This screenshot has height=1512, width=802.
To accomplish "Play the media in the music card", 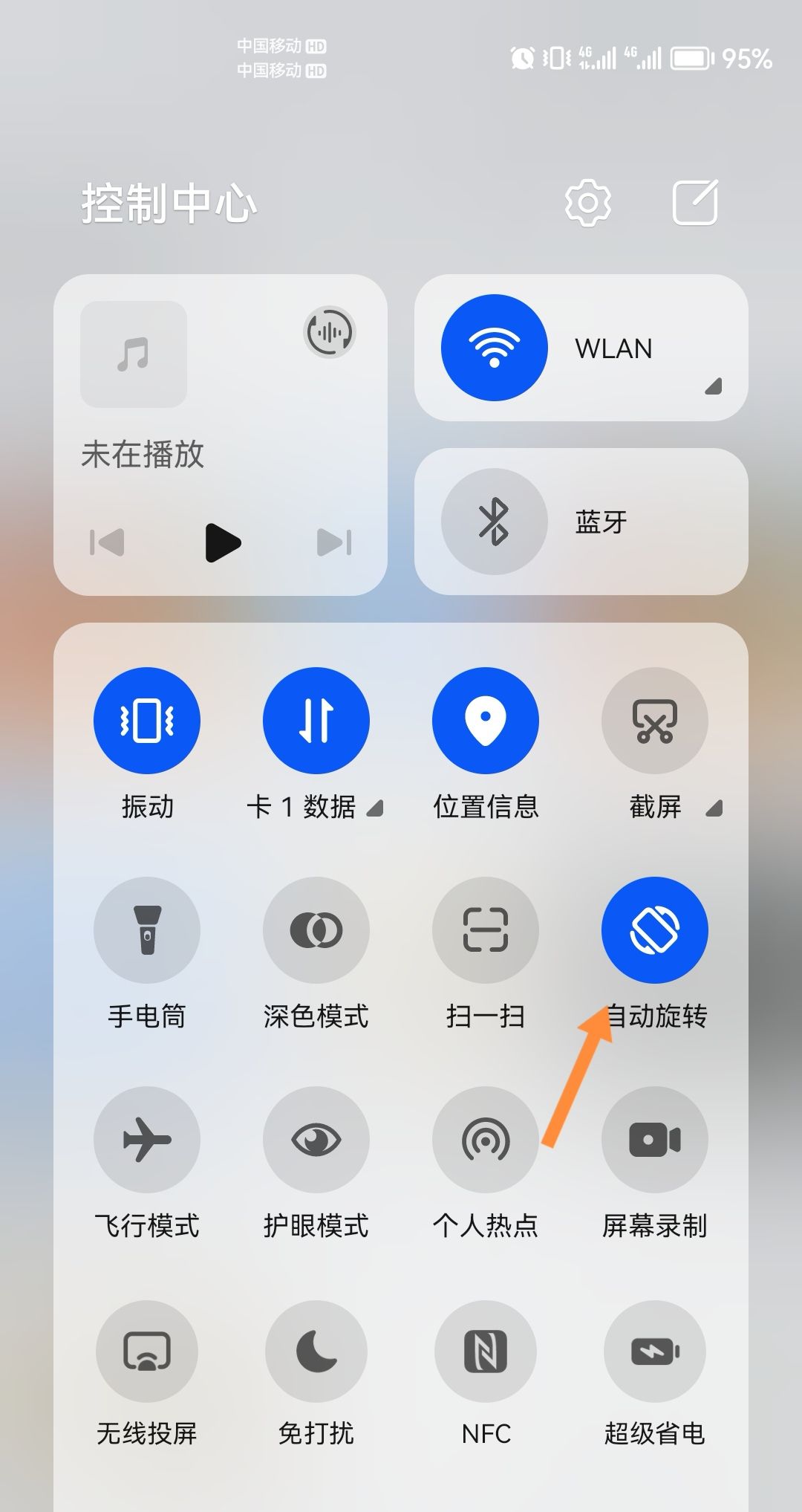I will pos(222,542).
